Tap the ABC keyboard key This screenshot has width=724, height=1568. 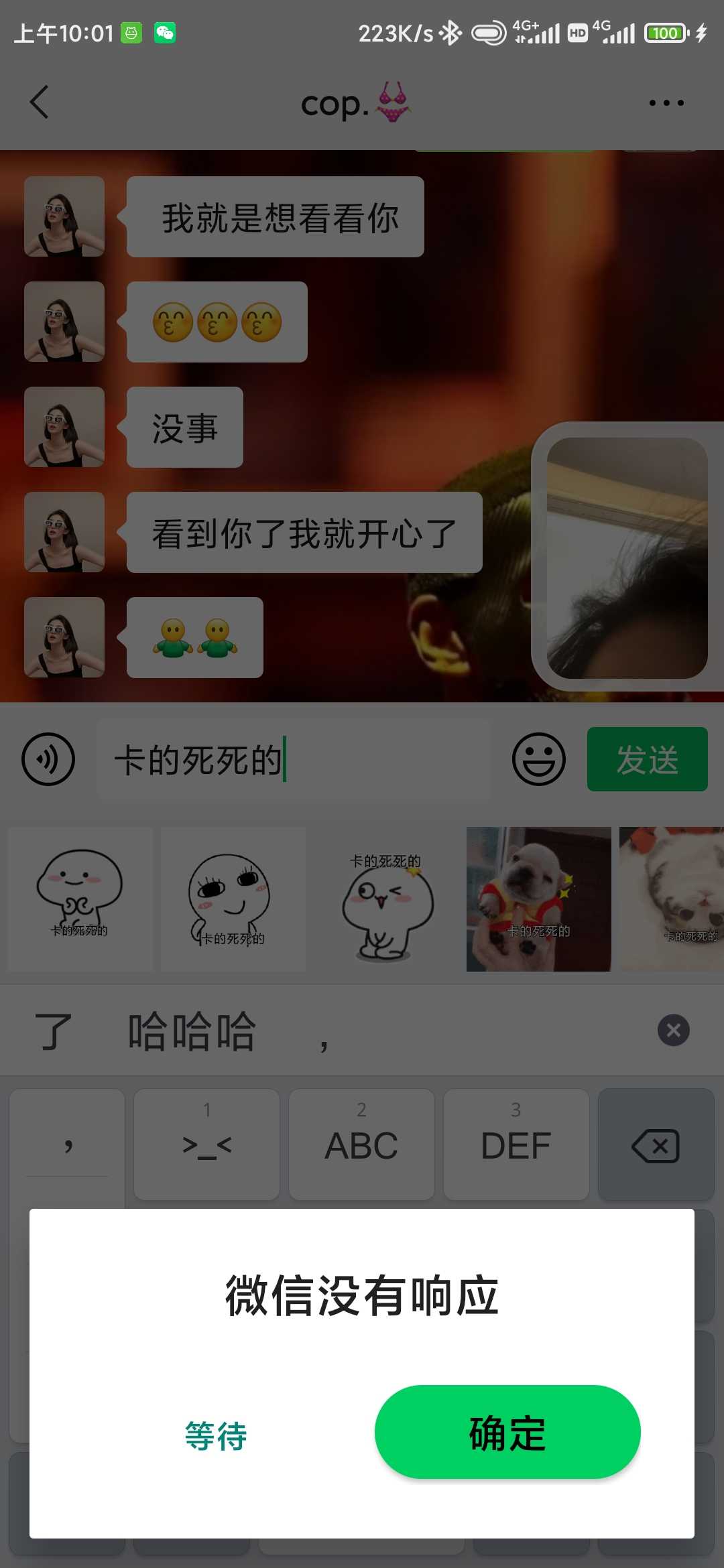coord(361,1145)
